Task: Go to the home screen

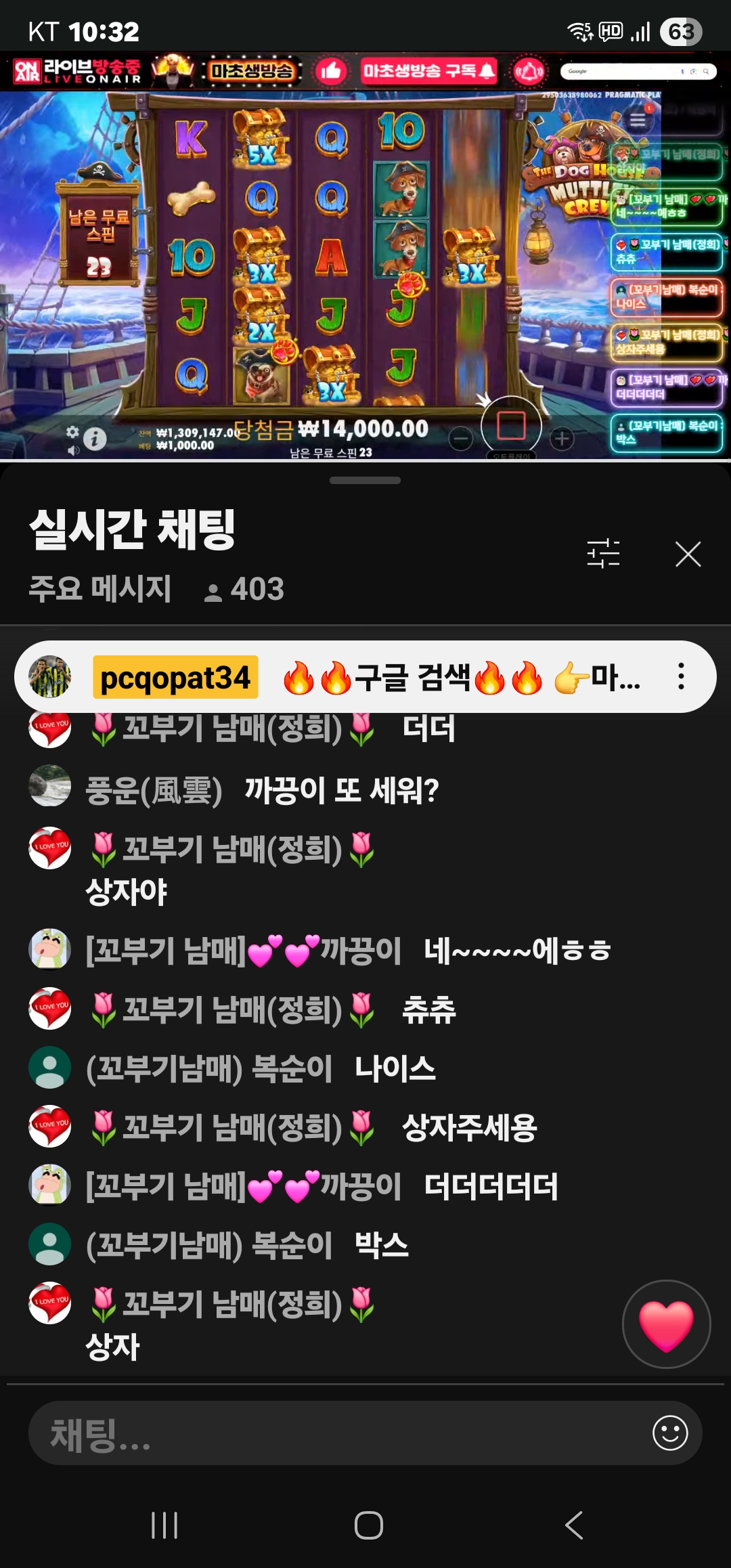Action: (368, 1525)
